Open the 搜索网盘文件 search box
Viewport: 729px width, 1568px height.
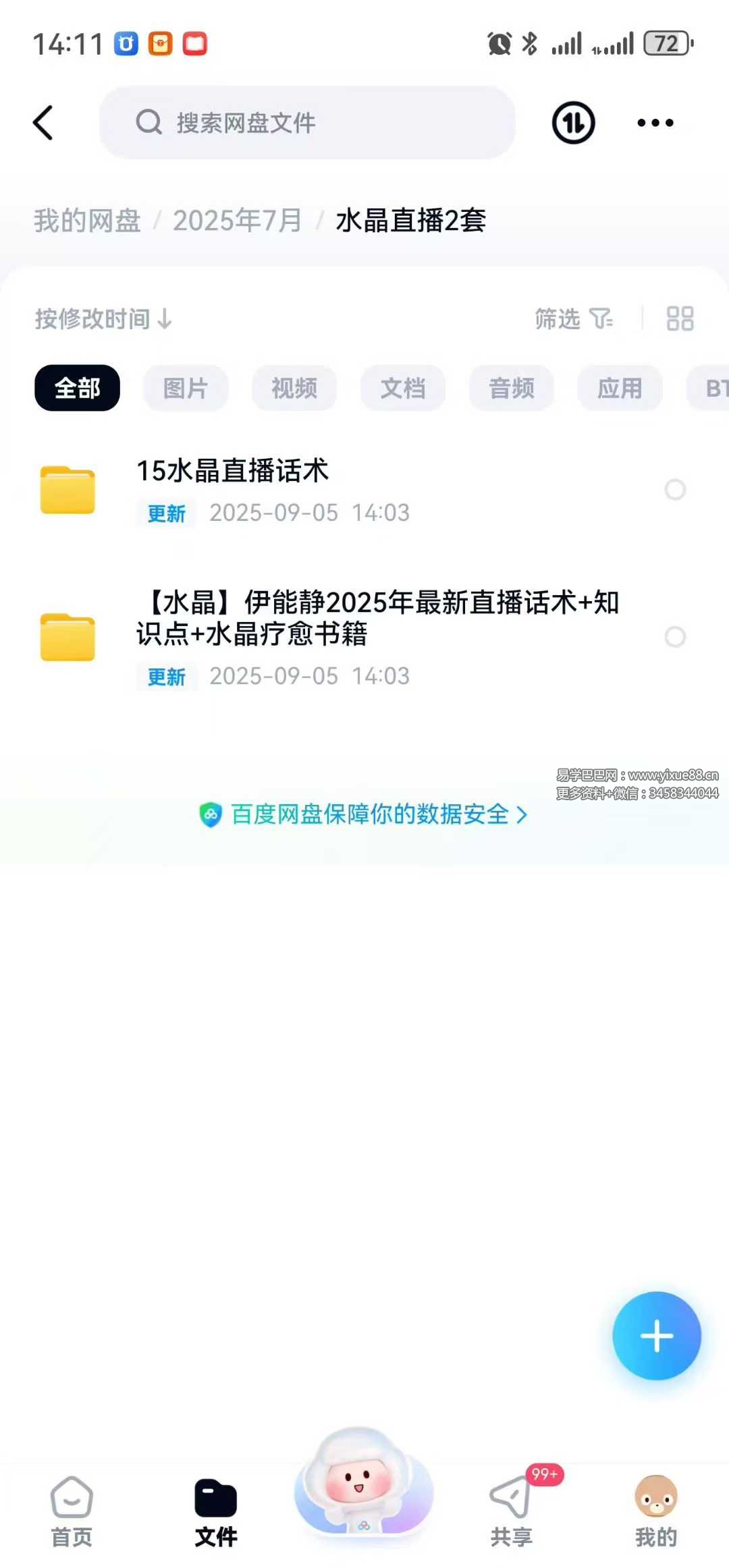pyautogui.click(x=307, y=123)
